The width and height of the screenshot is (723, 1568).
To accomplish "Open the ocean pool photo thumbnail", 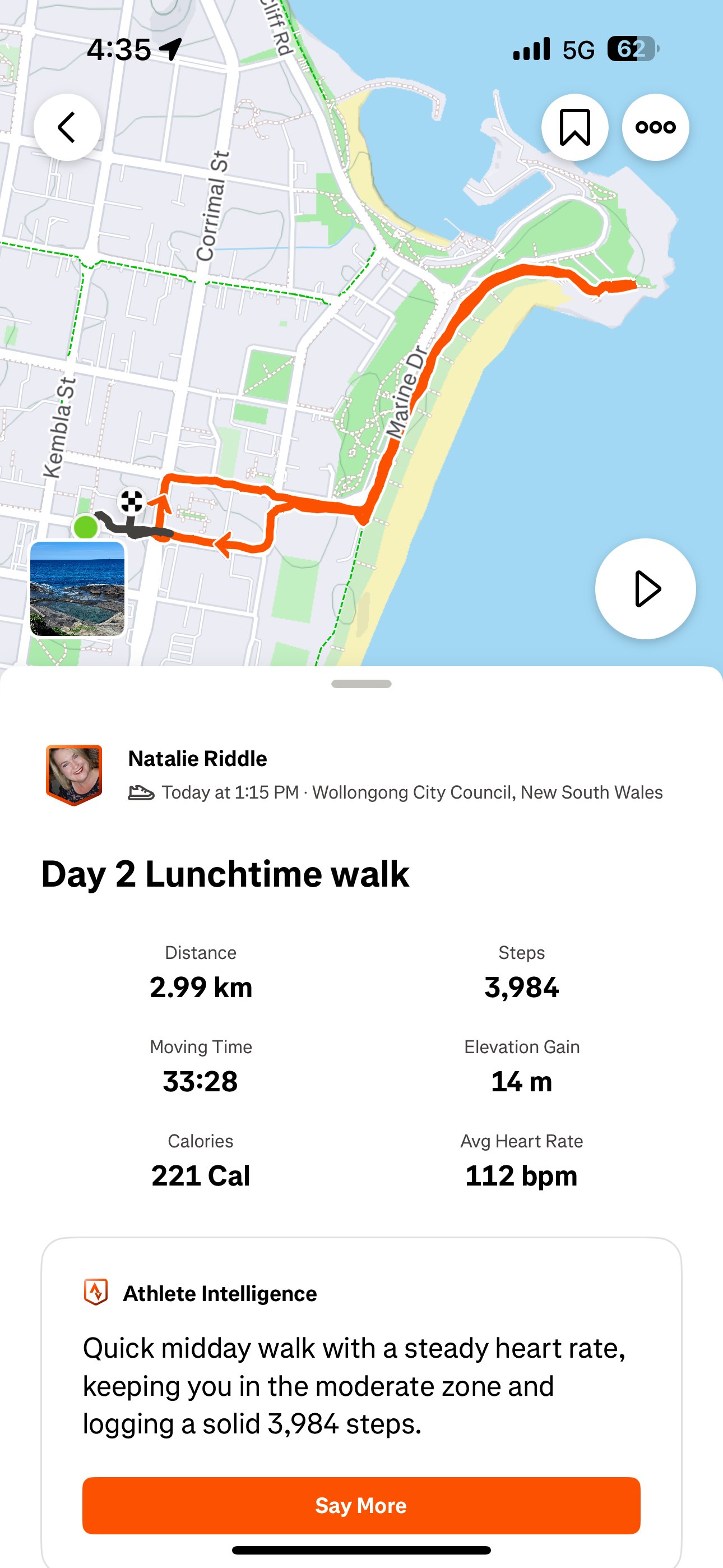I will tap(77, 589).
